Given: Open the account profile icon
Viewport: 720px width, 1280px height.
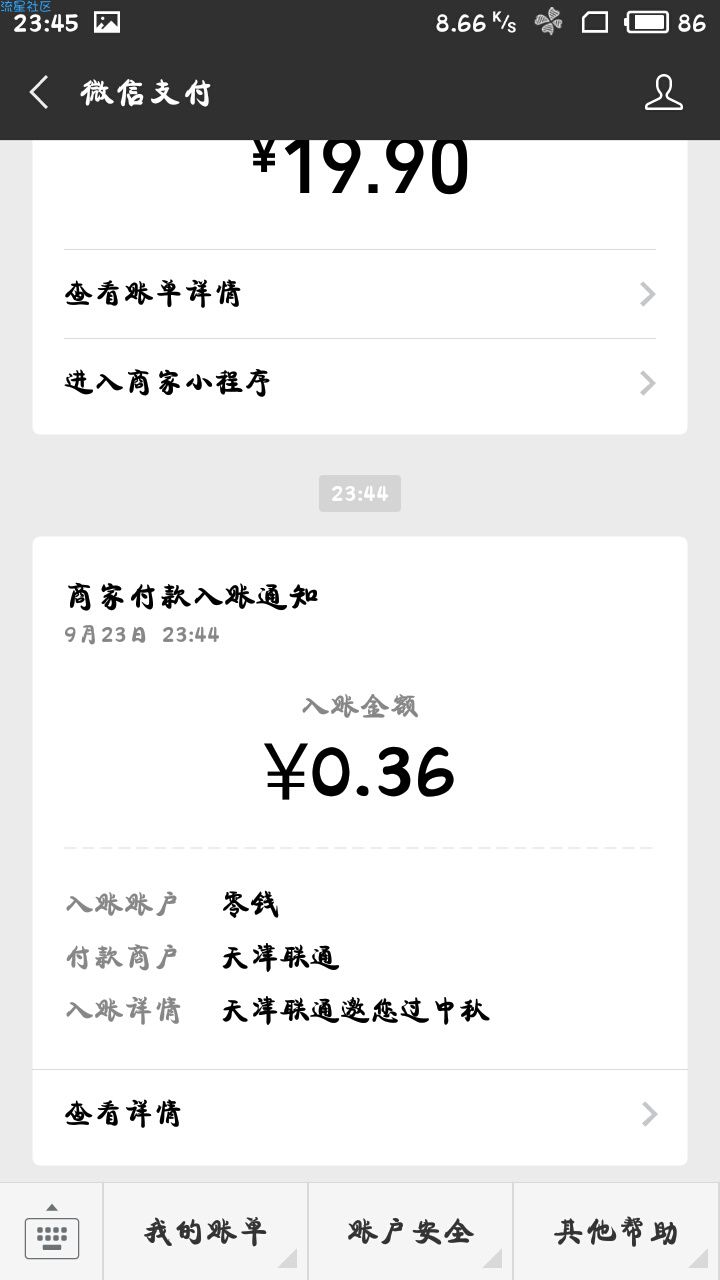Looking at the screenshot, I should coord(663,93).
